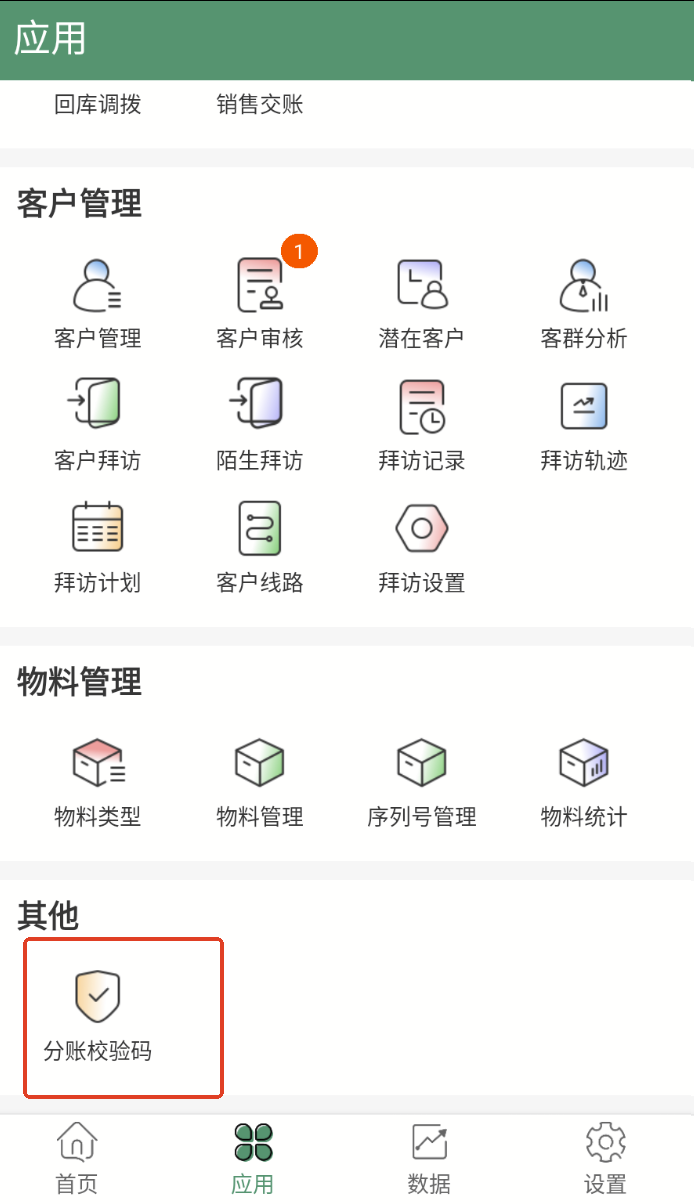Screen dimensions: 694x1204
Task: Open 拜访记录
Action: coord(421,425)
